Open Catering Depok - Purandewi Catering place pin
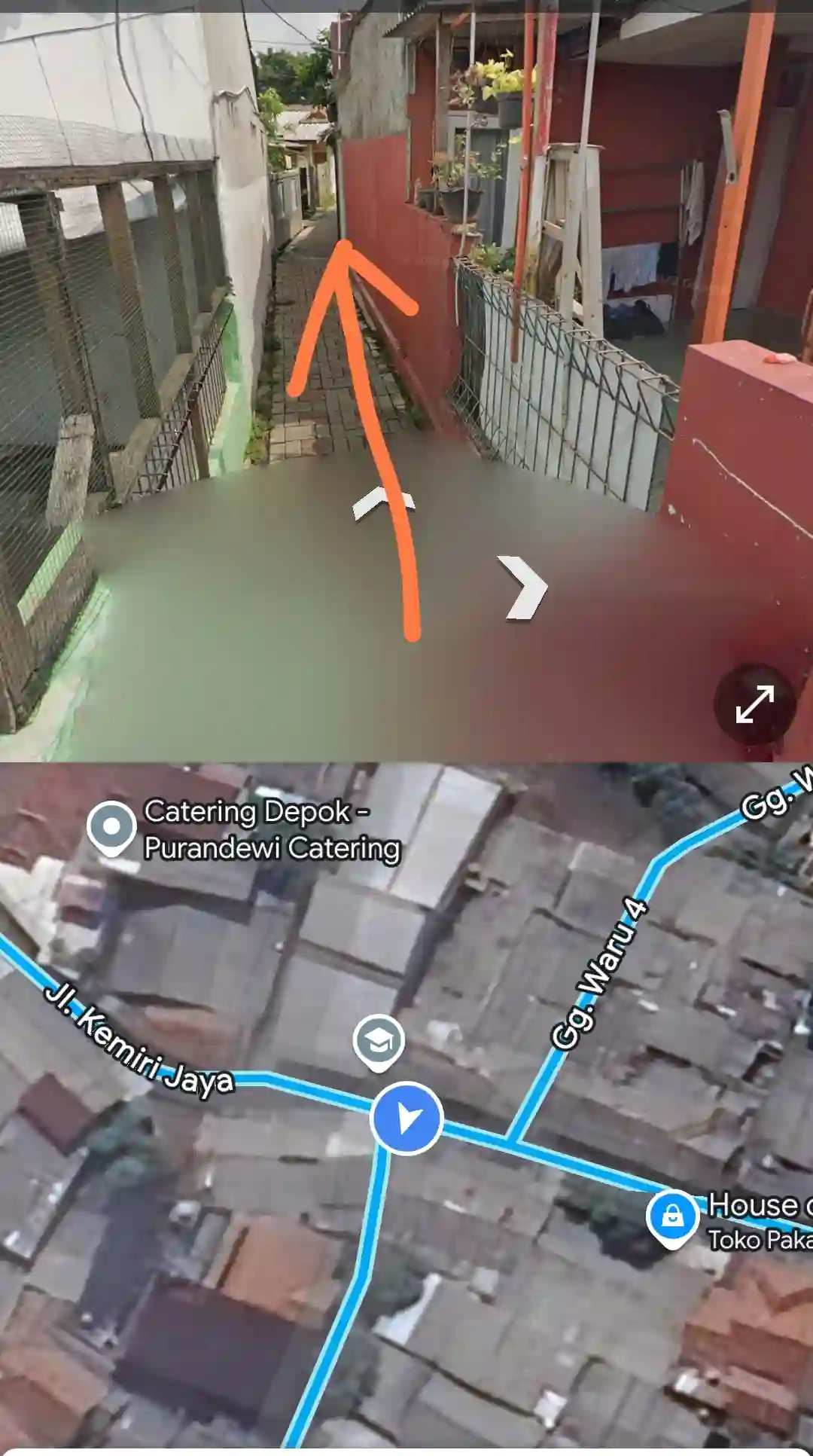This screenshot has width=813, height=1456. tap(111, 827)
